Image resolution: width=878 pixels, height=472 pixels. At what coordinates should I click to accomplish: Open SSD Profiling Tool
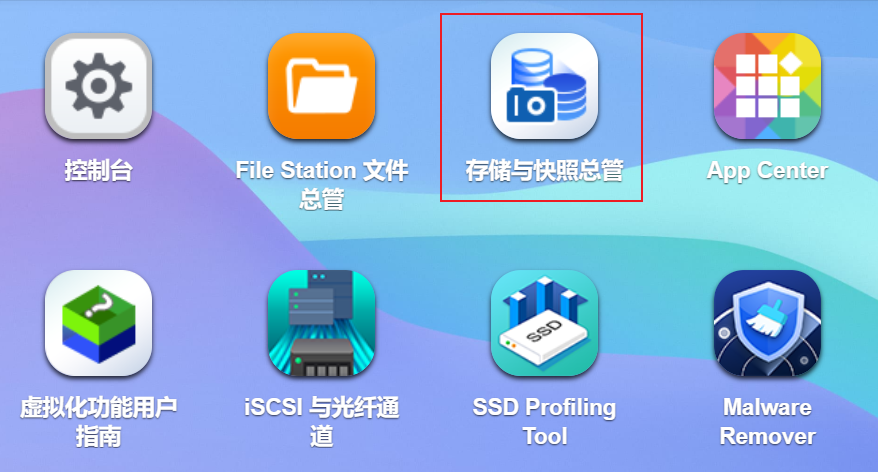pos(544,323)
